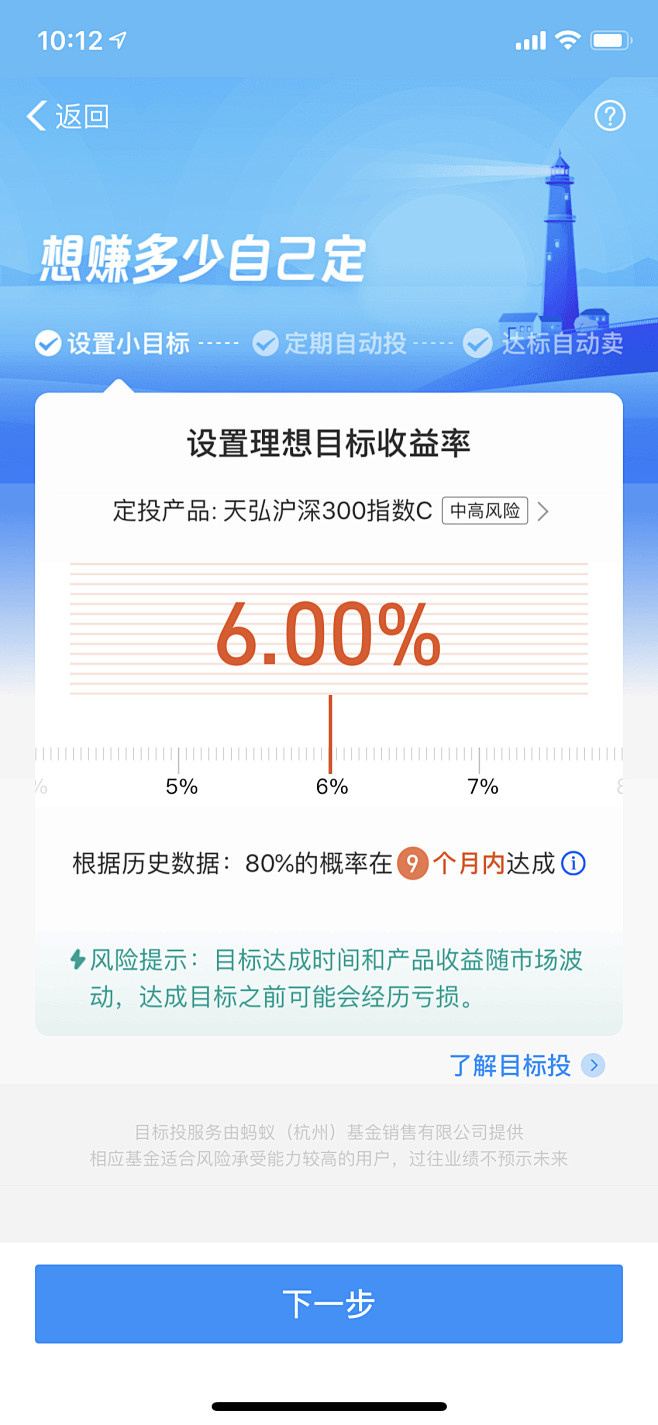Open the 了解目标投 link
Image resolution: width=658 pixels, height=1425 pixels.
pyautogui.click(x=526, y=1065)
